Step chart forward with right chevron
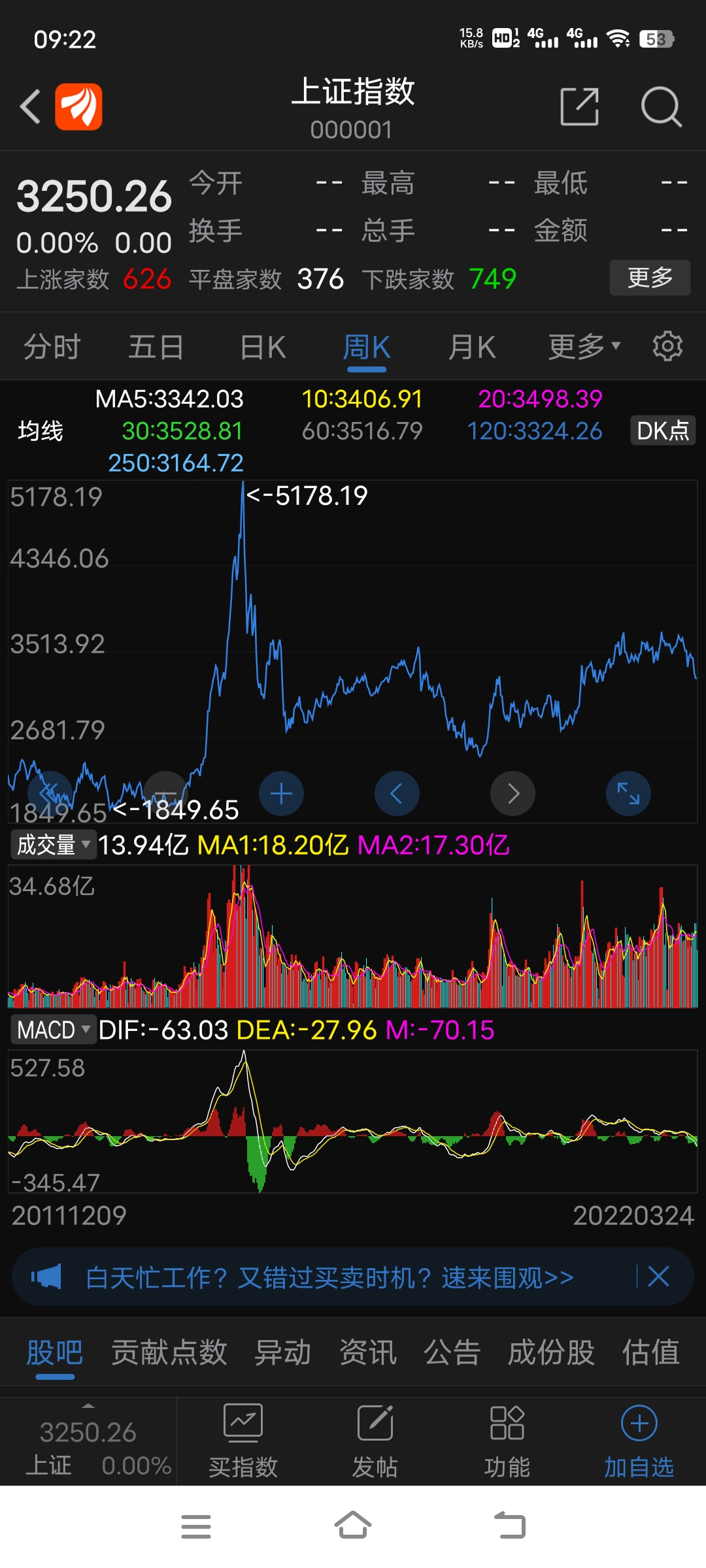 click(513, 792)
